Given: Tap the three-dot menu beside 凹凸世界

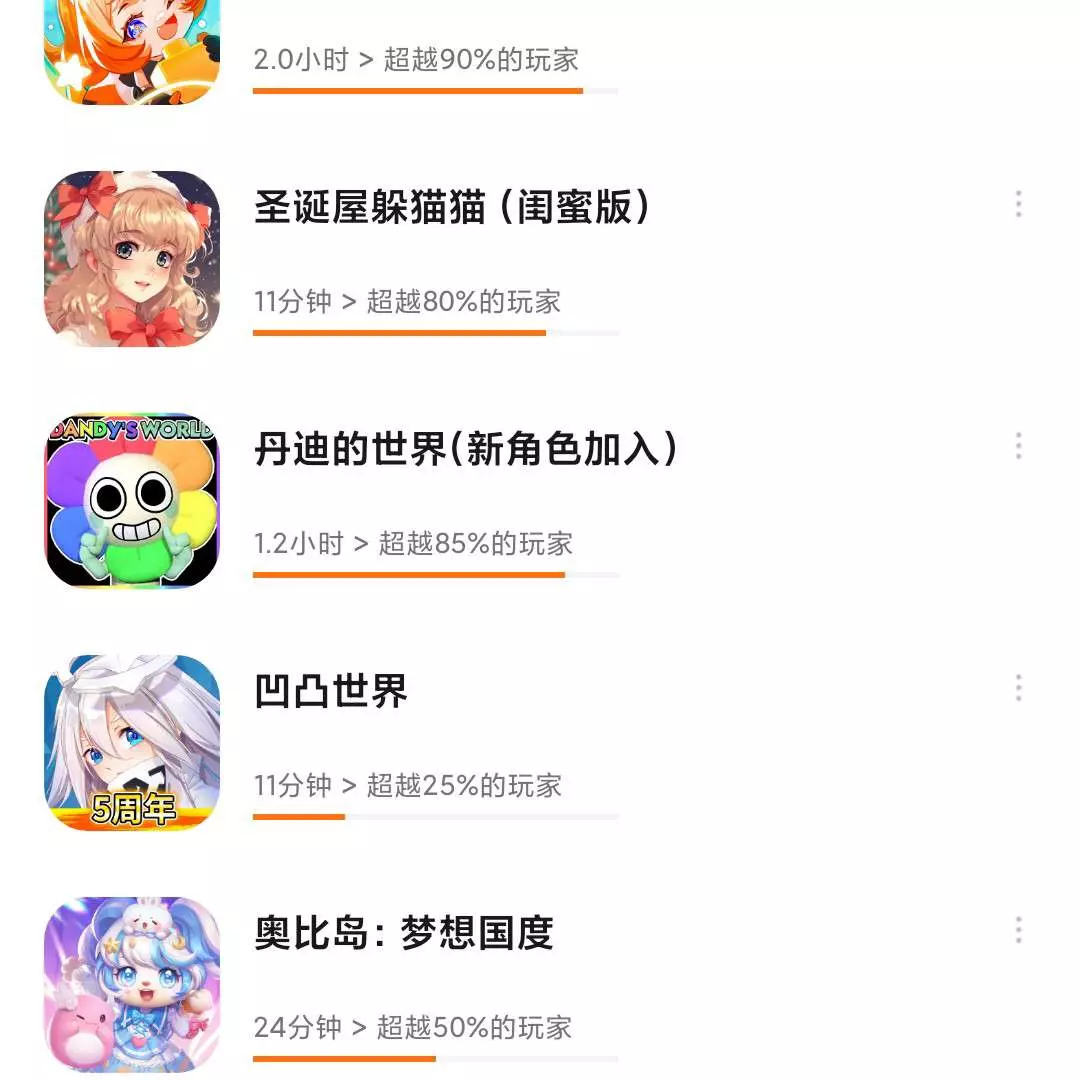Looking at the screenshot, I should [x=1018, y=688].
